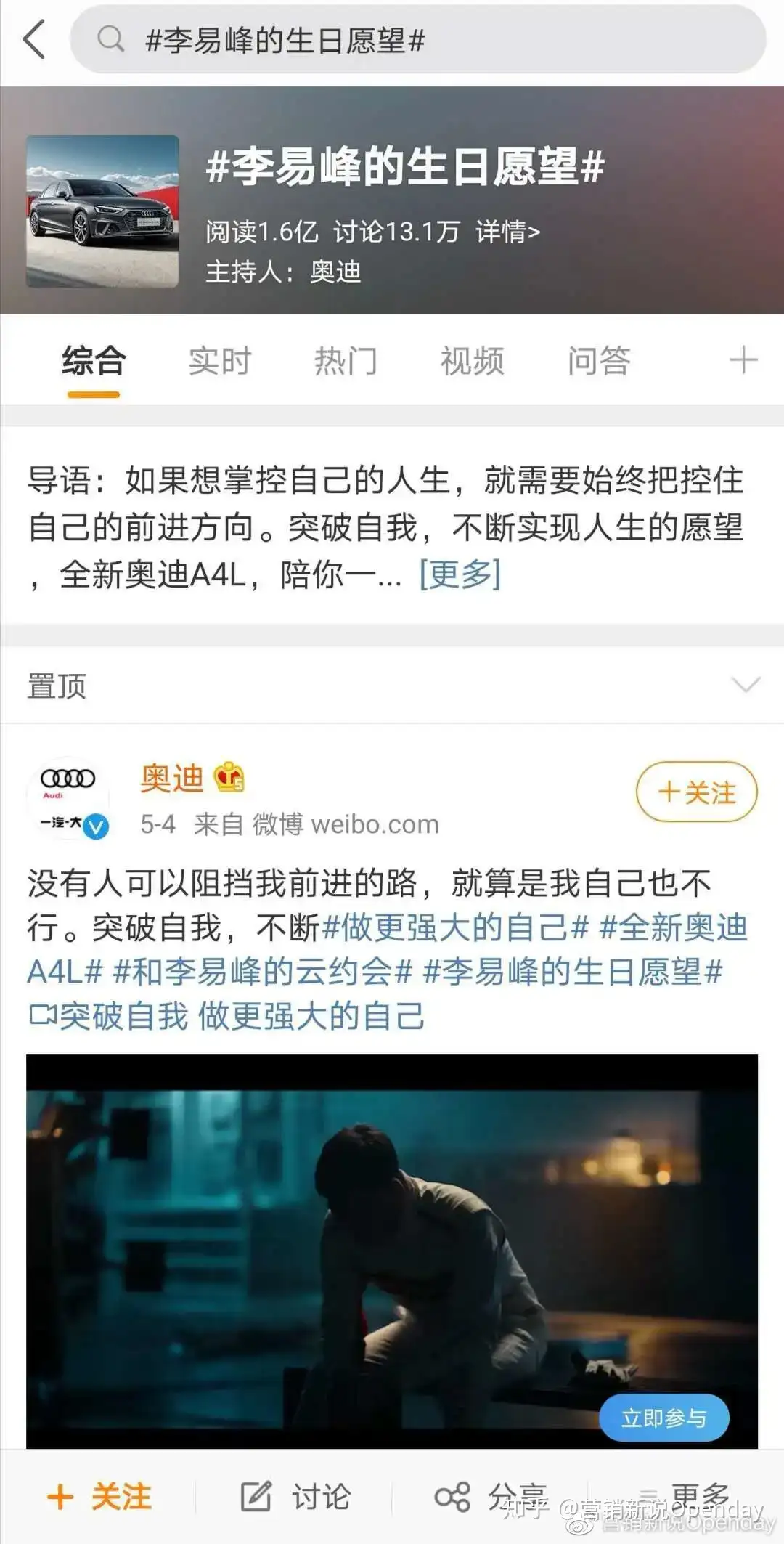This screenshot has height=1544, width=784.
Task: Expand the intro with [更多]
Action: pos(460,574)
